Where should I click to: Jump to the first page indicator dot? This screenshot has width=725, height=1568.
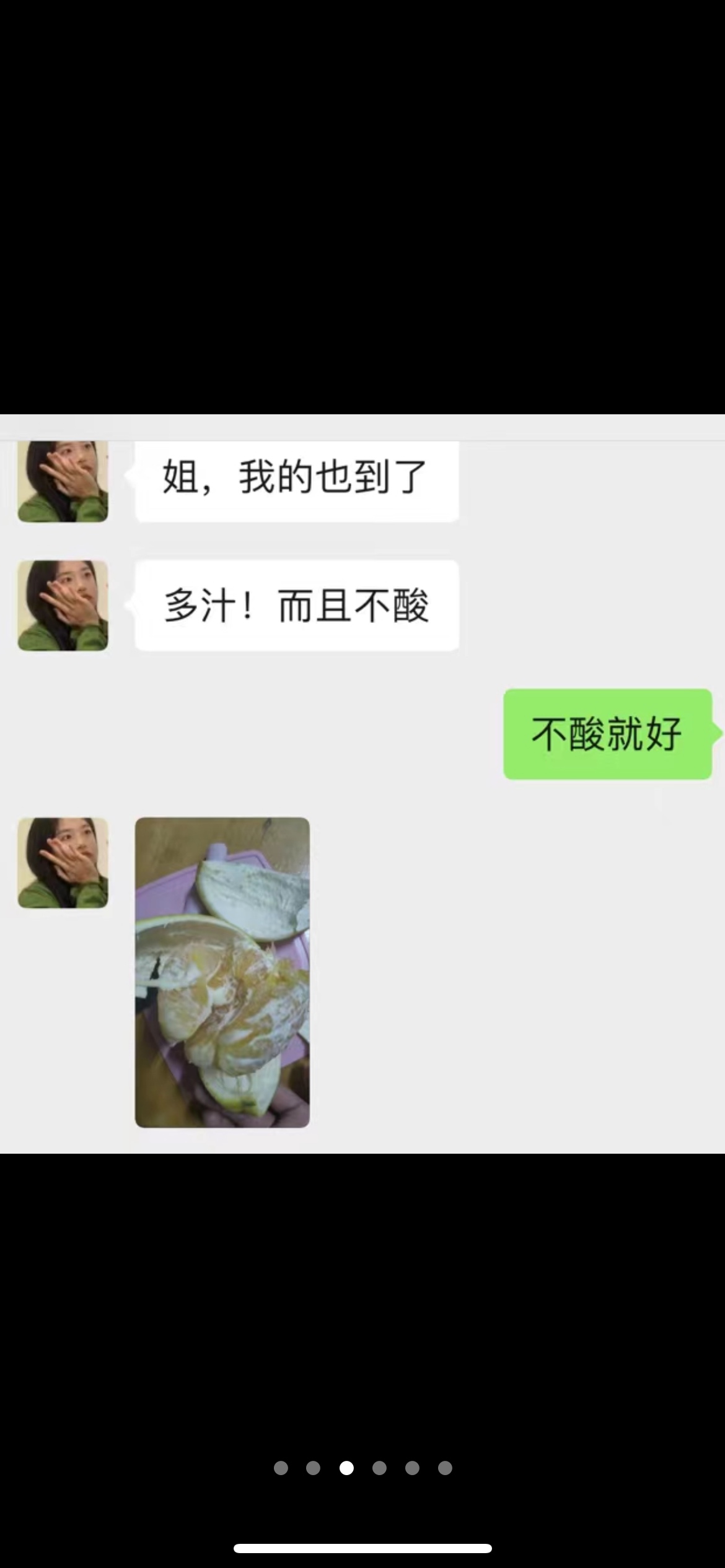pos(281,1468)
